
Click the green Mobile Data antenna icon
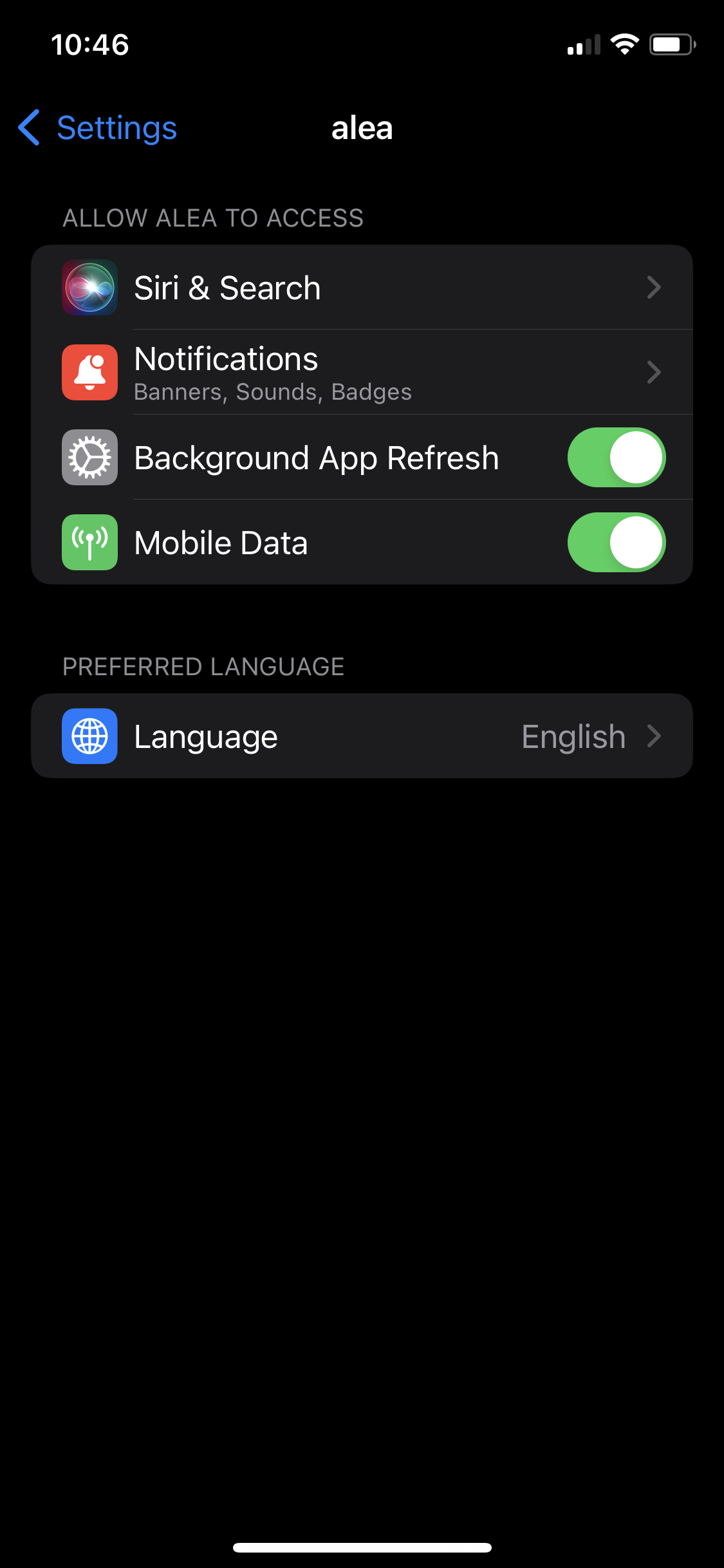click(x=89, y=542)
